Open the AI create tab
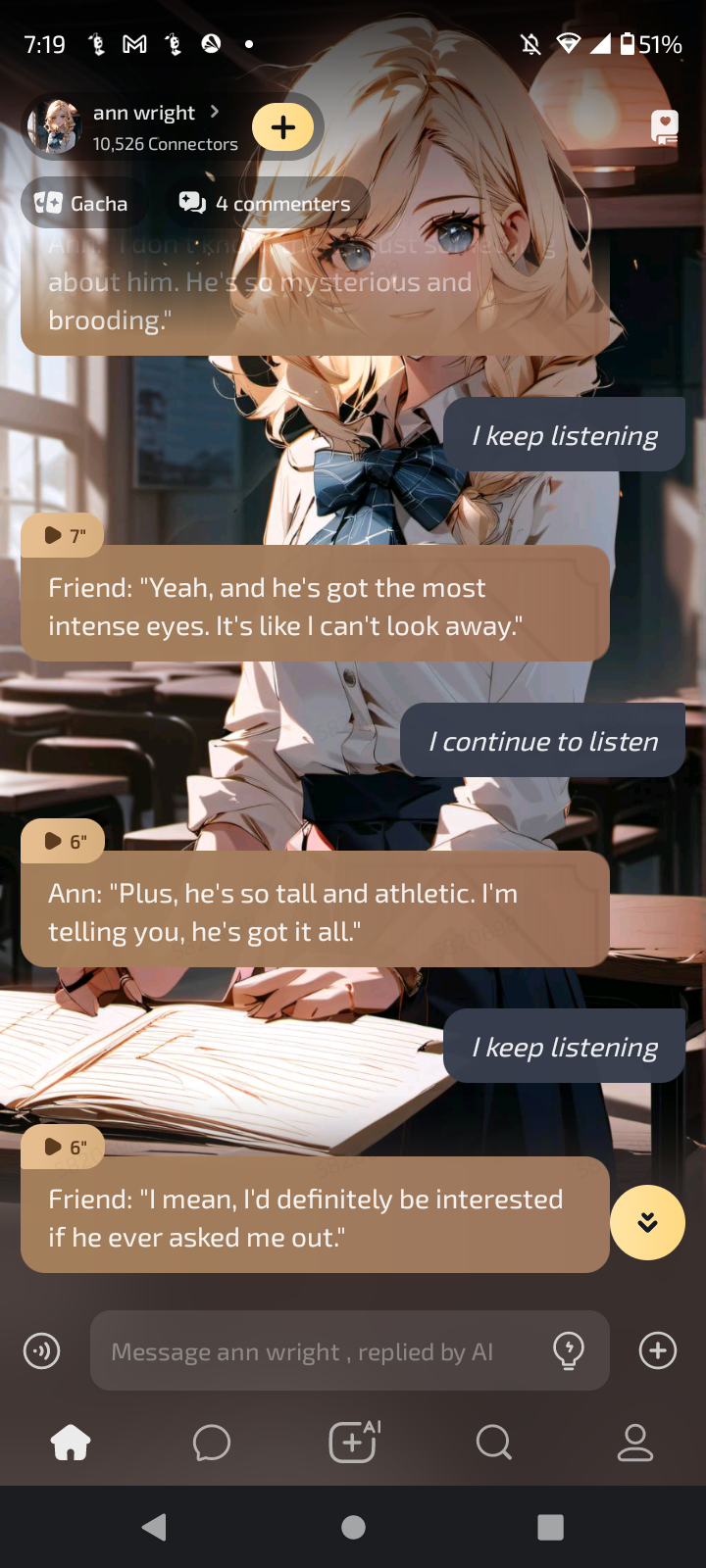 (x=353, y=1443)
